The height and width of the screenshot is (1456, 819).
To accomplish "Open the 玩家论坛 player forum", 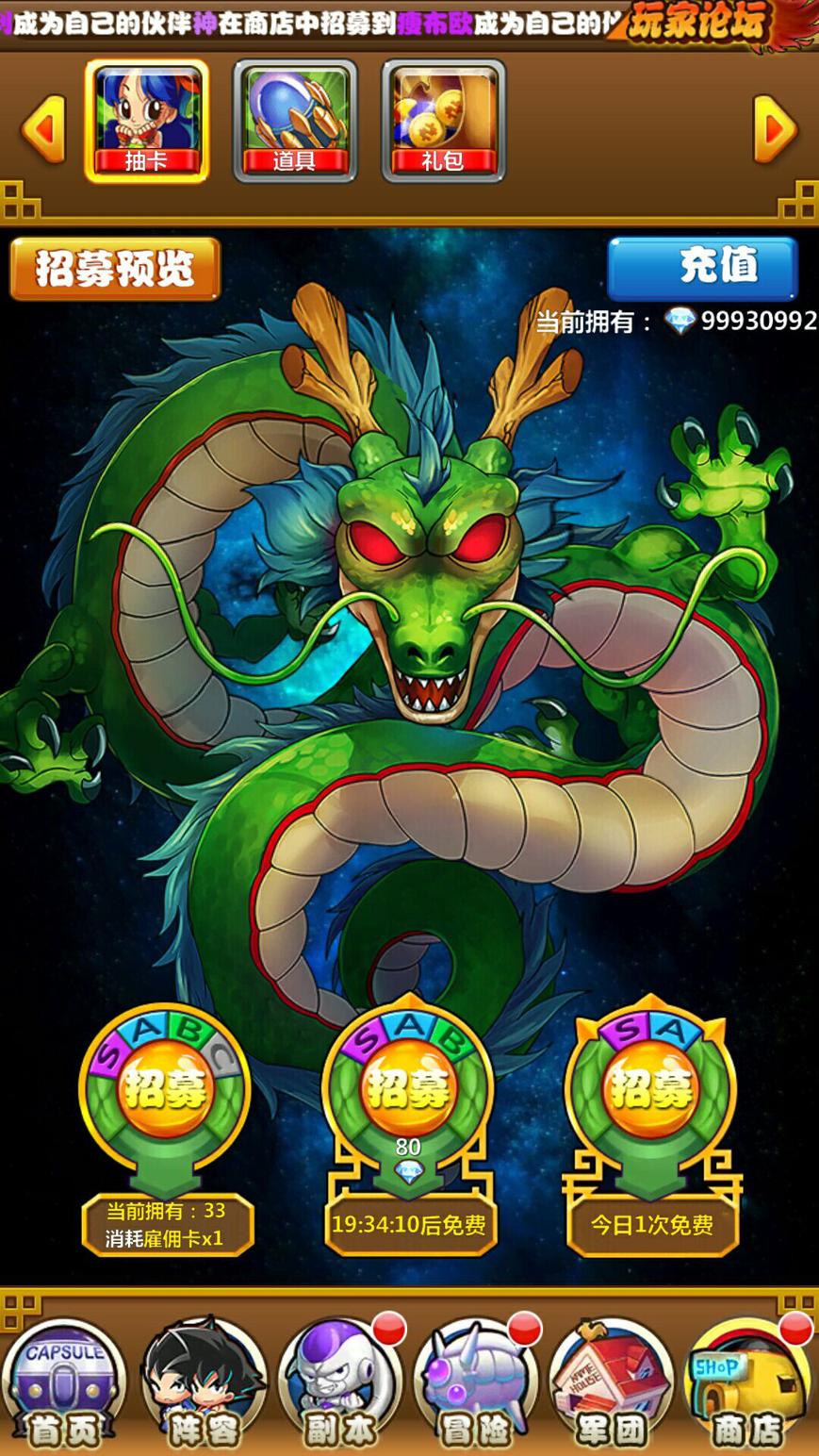I will [x=699, y=21].
